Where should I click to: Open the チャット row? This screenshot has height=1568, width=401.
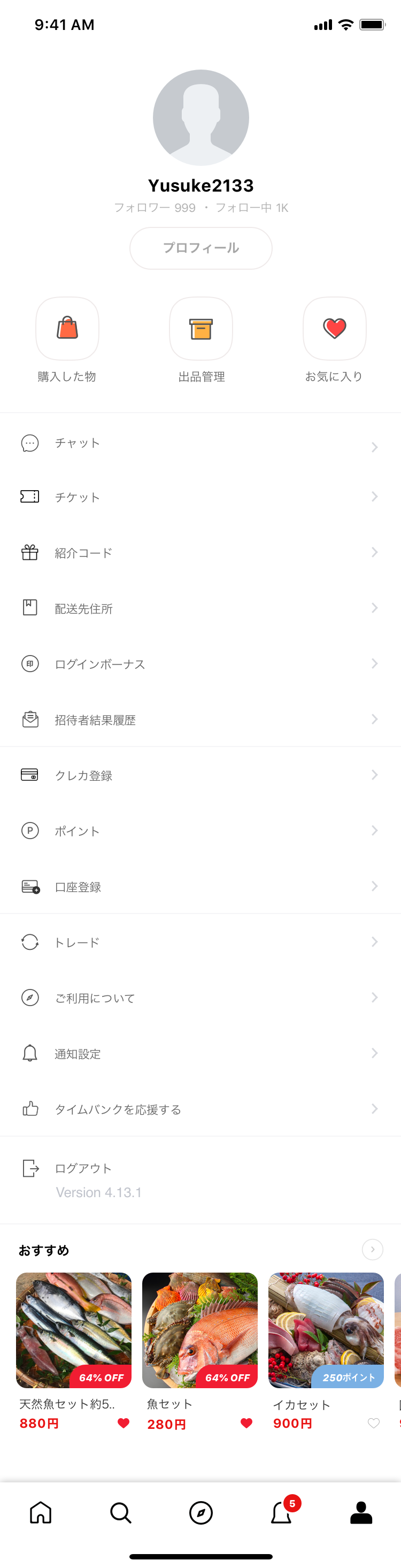[200, 443]
